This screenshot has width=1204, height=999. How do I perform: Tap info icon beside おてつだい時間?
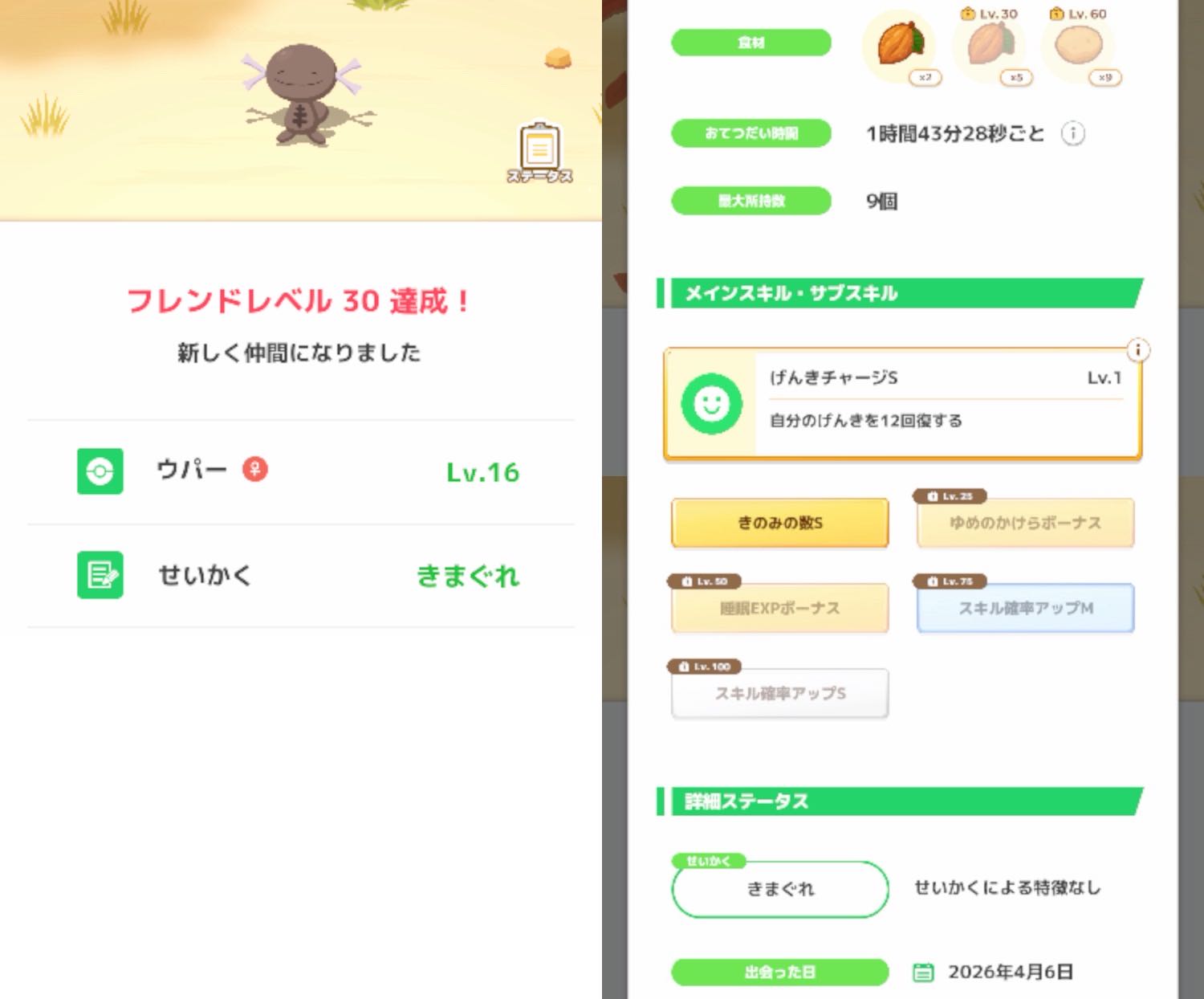(x=1073, y=133)
